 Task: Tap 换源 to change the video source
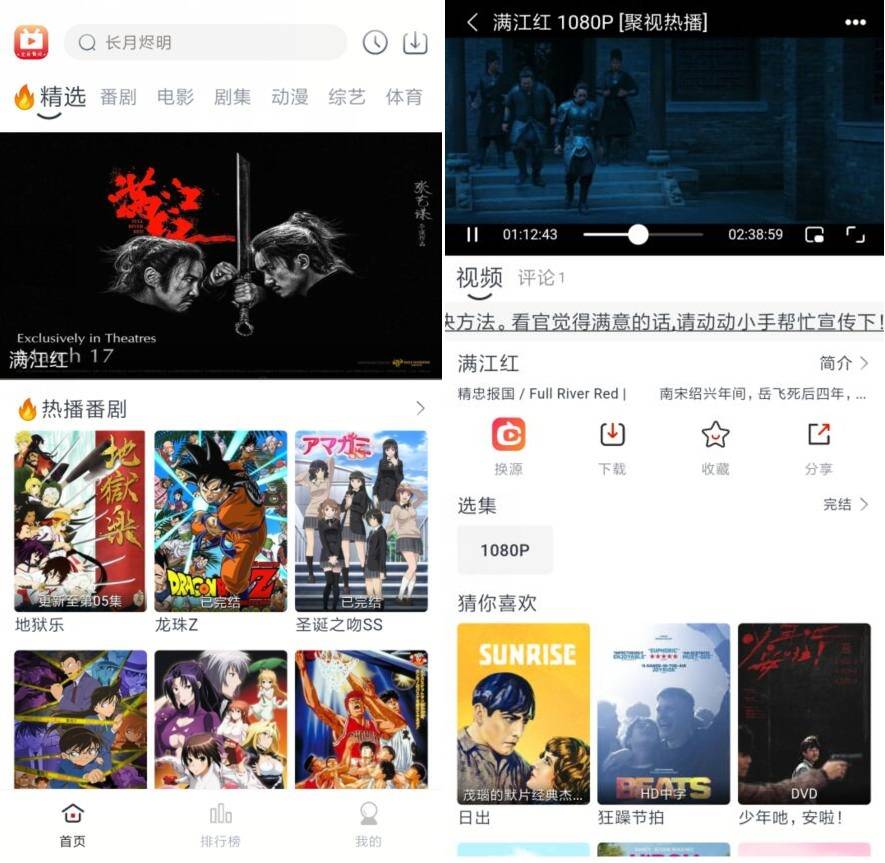click(508, 446)
